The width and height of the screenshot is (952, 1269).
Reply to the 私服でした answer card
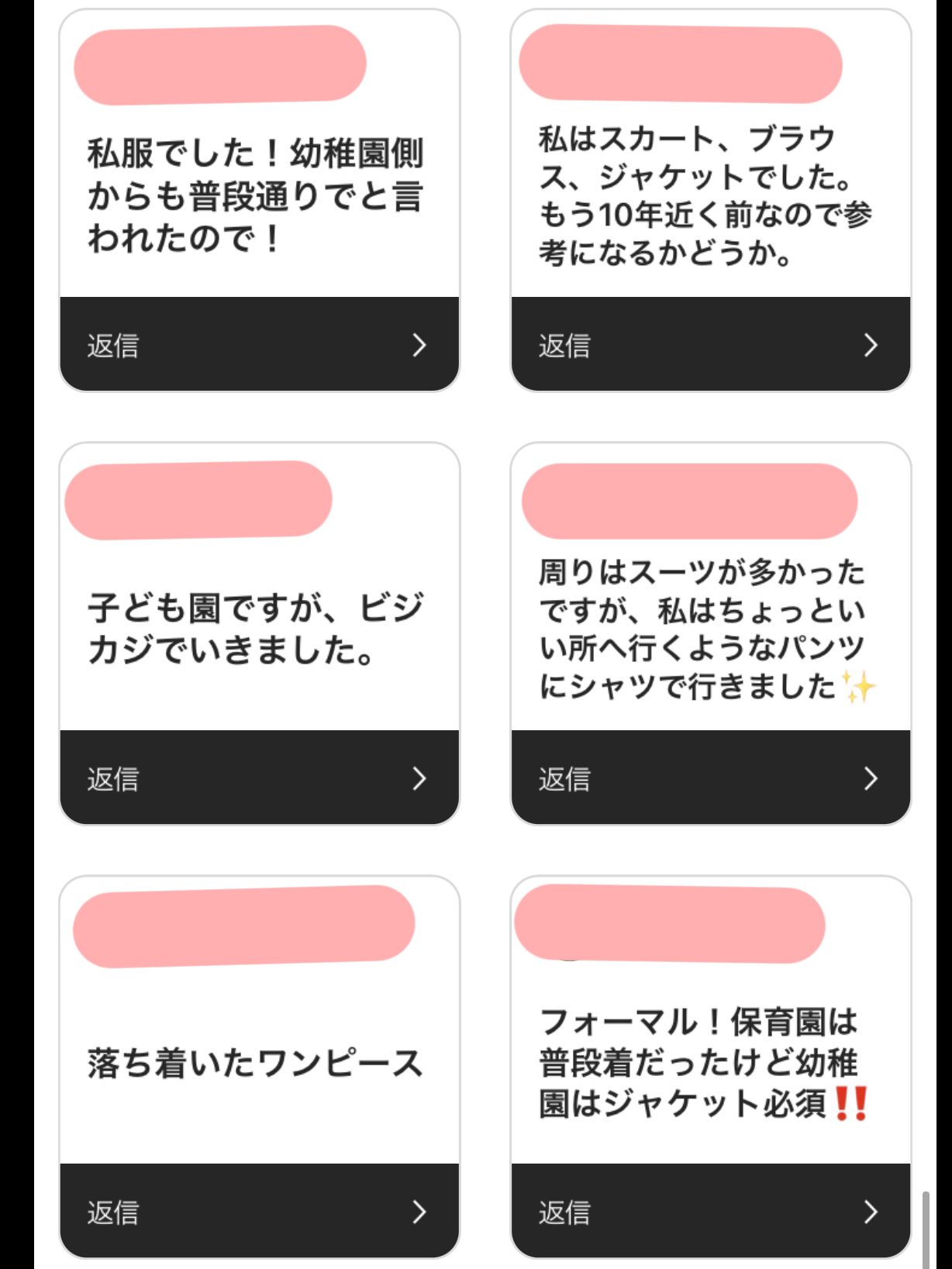tap(259, 344)
